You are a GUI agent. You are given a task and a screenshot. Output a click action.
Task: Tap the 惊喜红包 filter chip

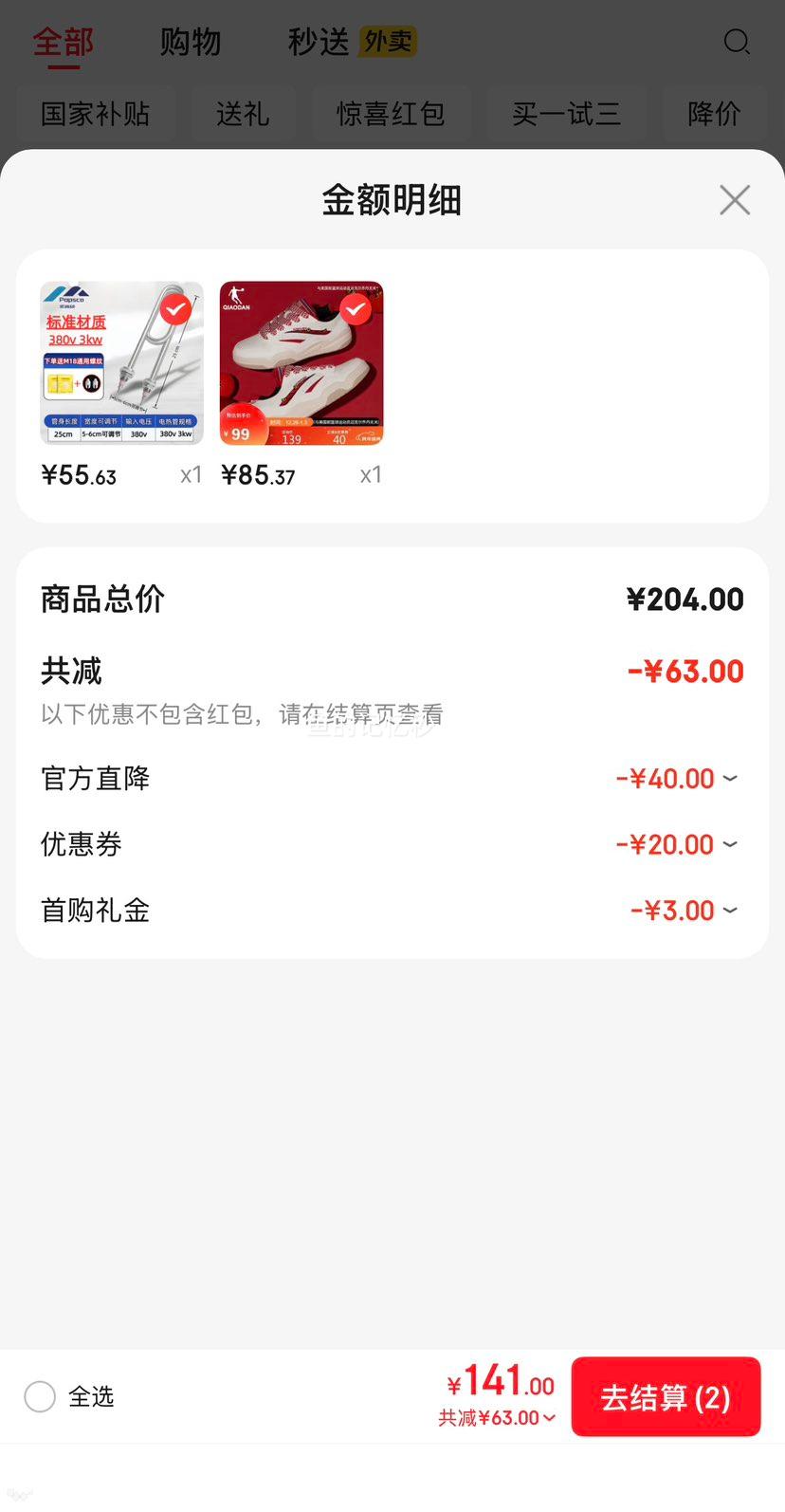[x=392, y=114]
